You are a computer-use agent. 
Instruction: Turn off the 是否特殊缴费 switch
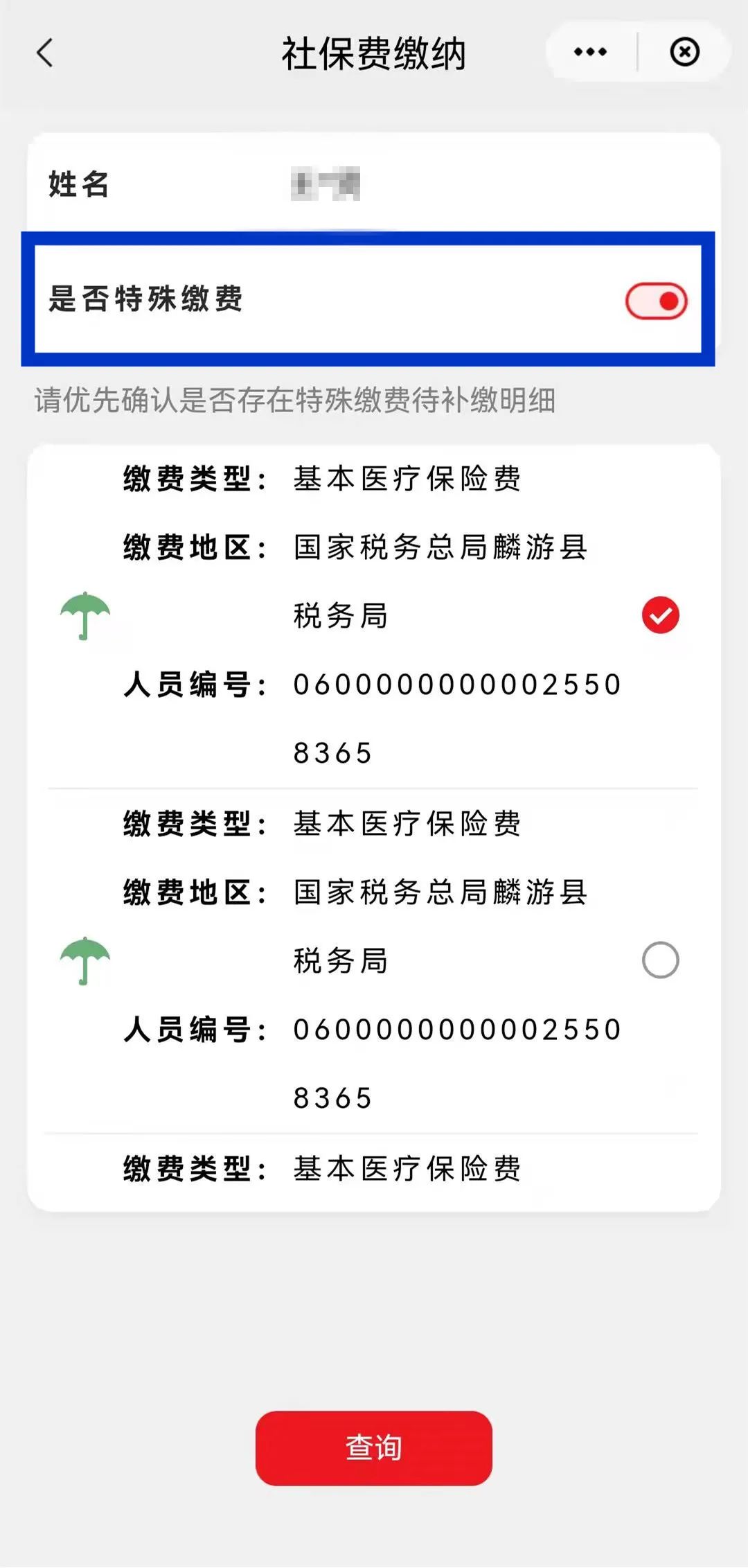[656, 301]
